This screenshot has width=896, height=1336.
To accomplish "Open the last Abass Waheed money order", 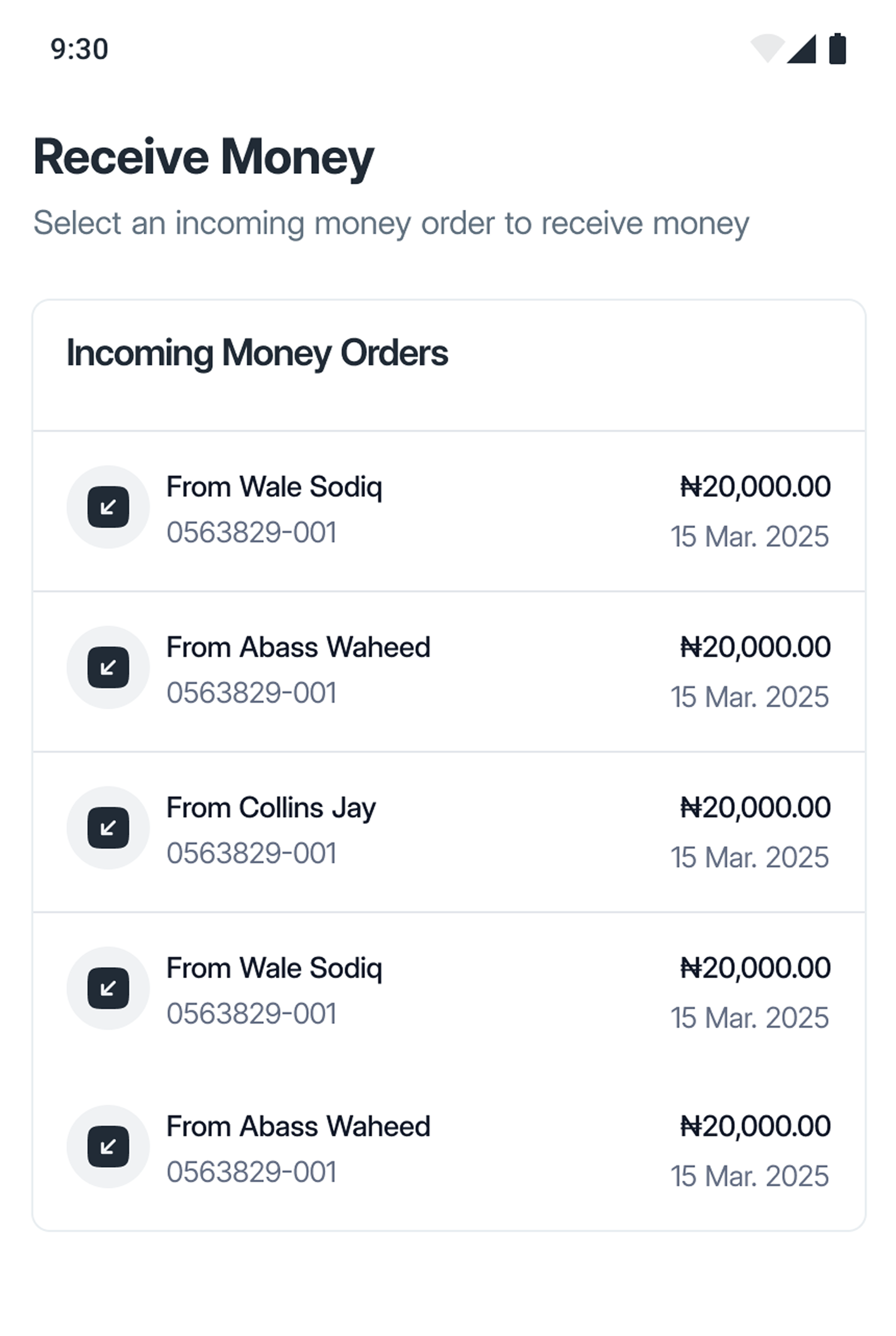I will click(448, 1146).
